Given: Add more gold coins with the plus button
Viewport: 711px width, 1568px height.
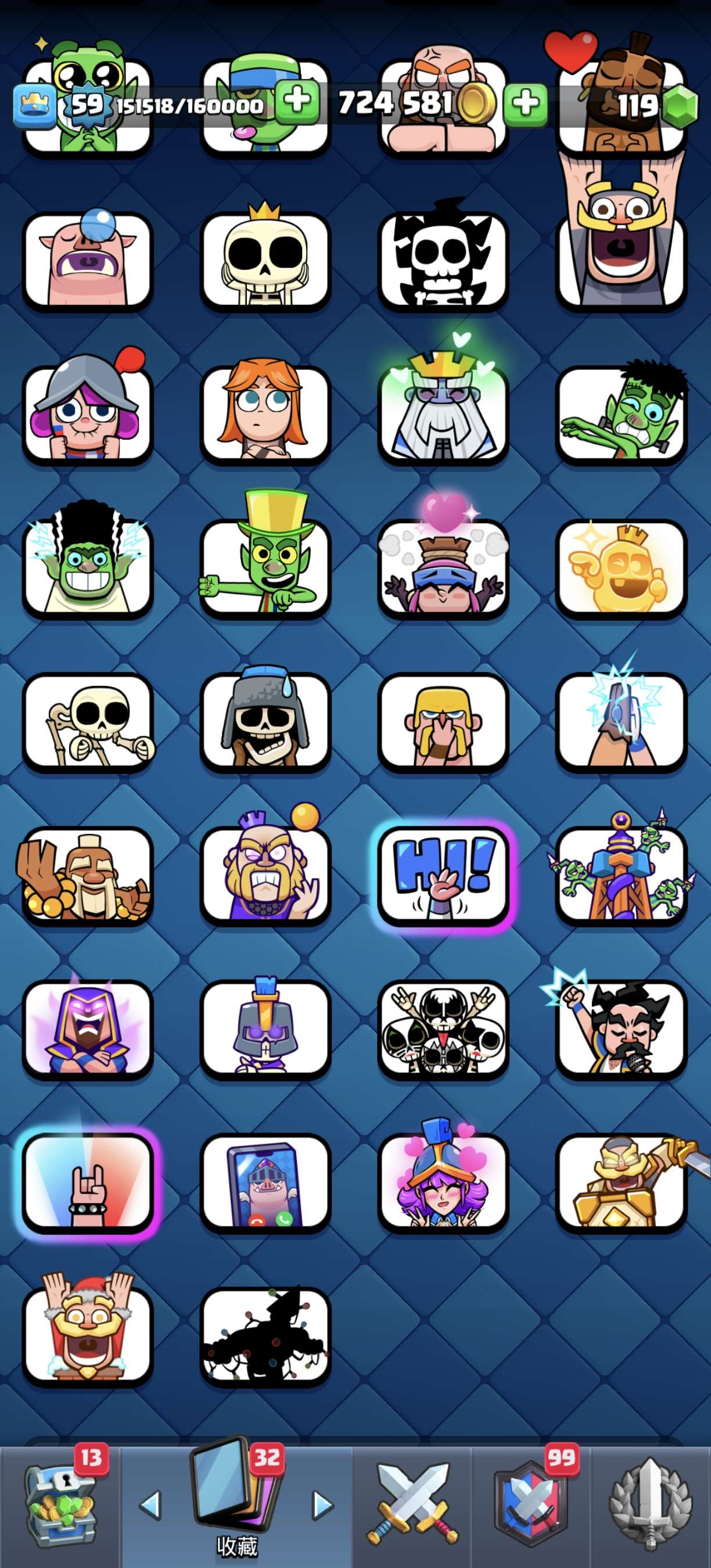Looking at the screenshot, I should click(x=526, y=103).
